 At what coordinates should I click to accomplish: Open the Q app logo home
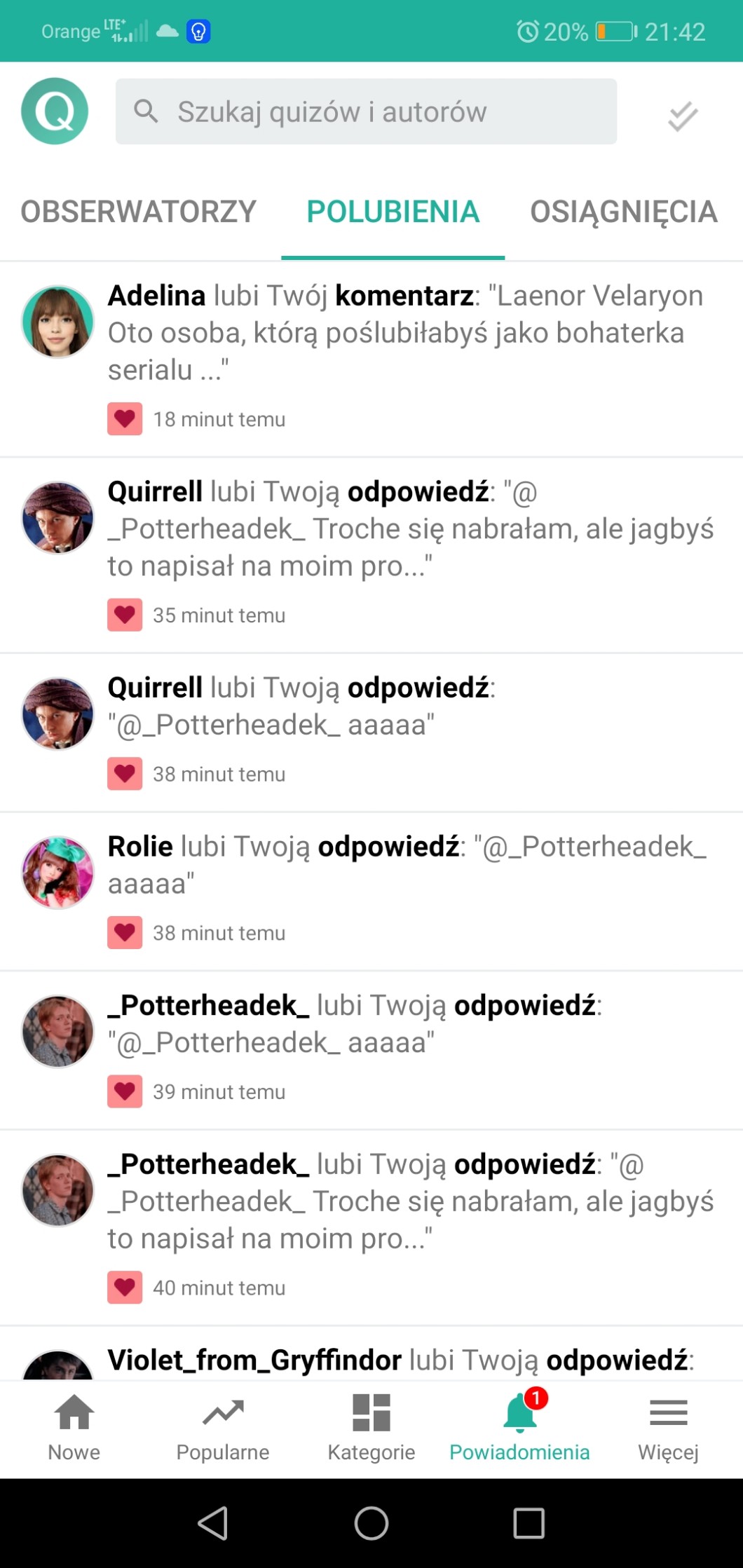pyautogui.click(x=55, y=111)
